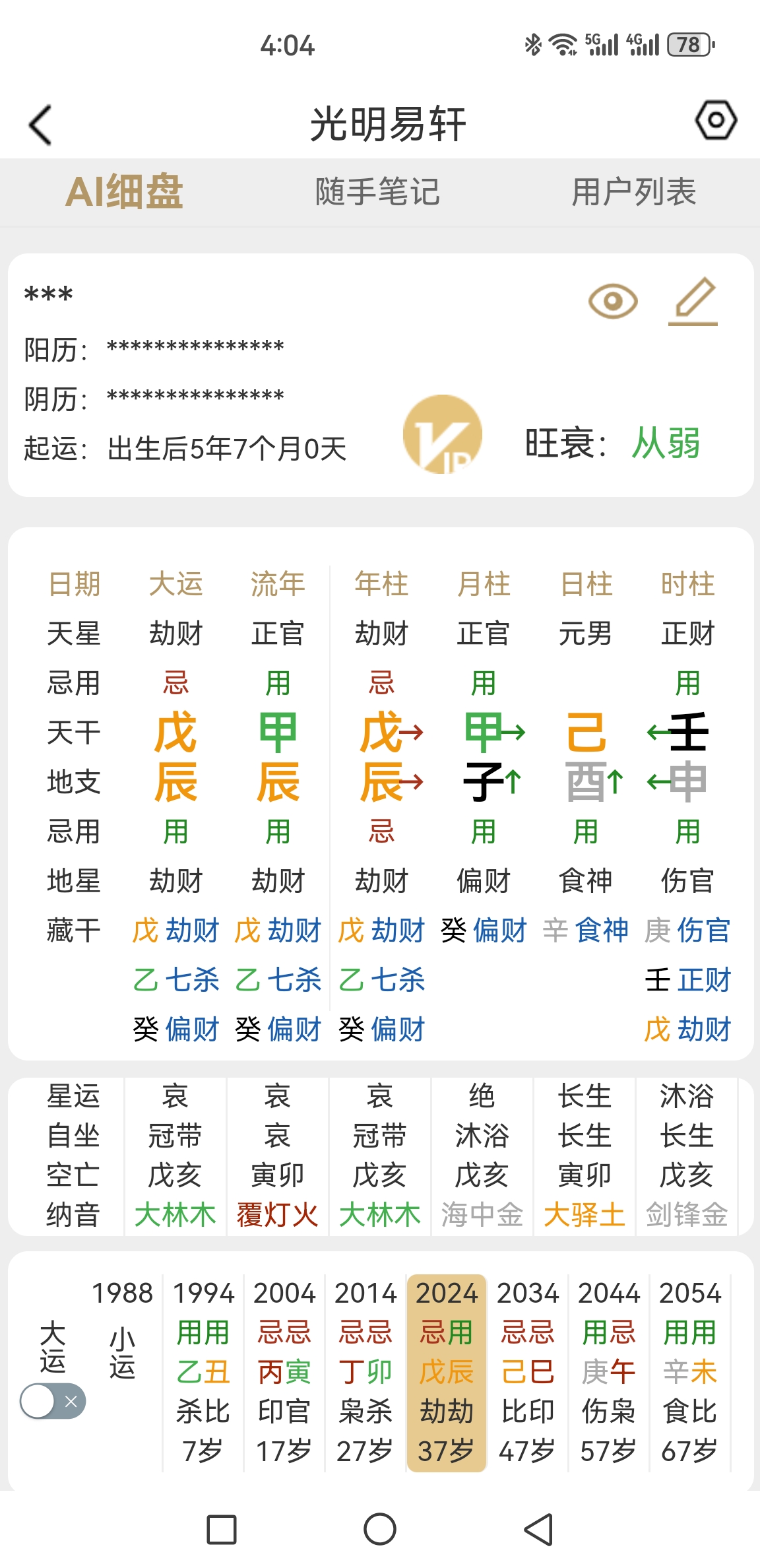
Task: Select the 1994 乙丑 luck period
Action: click(x=203, y=1371)
